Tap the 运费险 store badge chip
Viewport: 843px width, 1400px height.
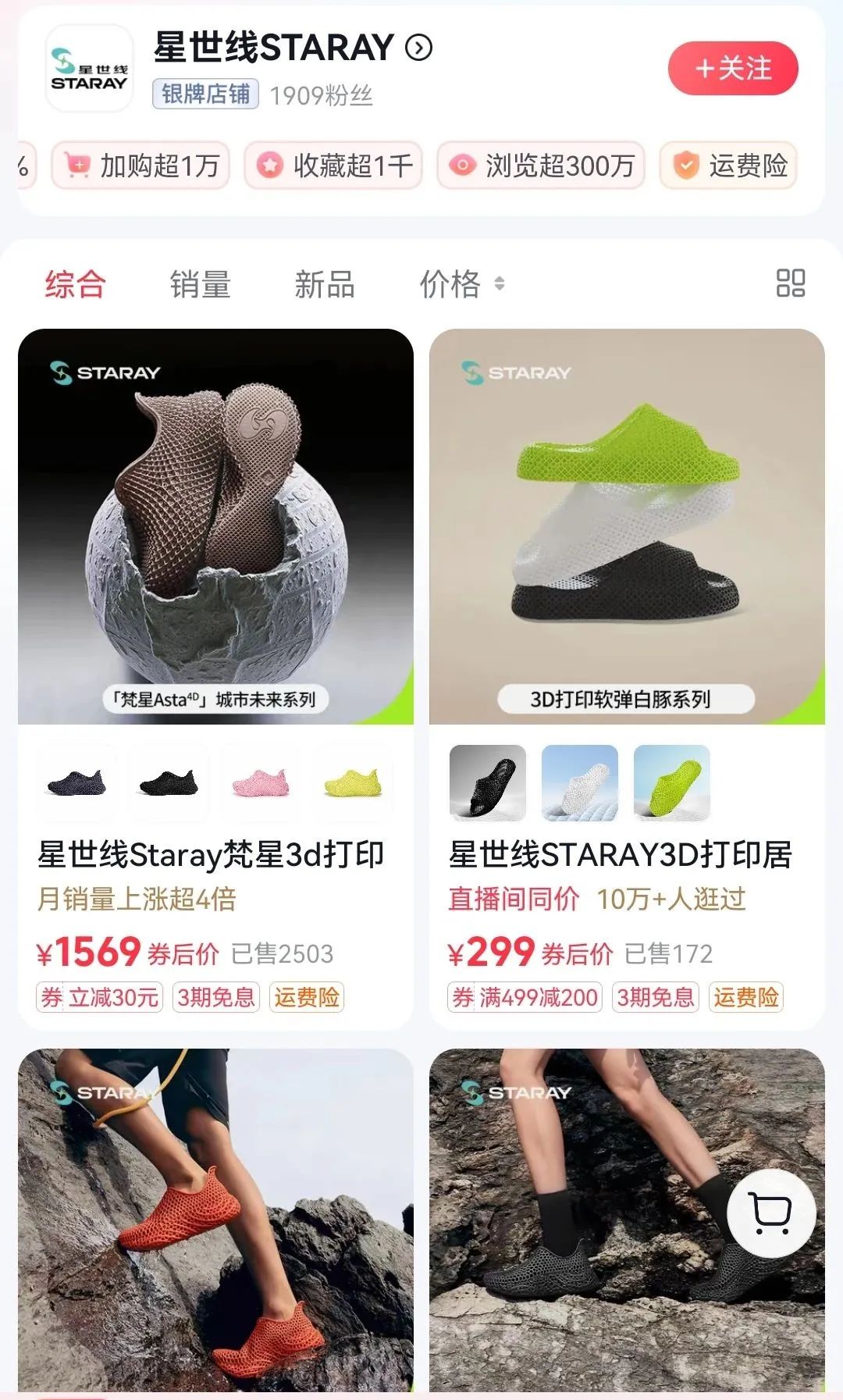tap(728, 166)
